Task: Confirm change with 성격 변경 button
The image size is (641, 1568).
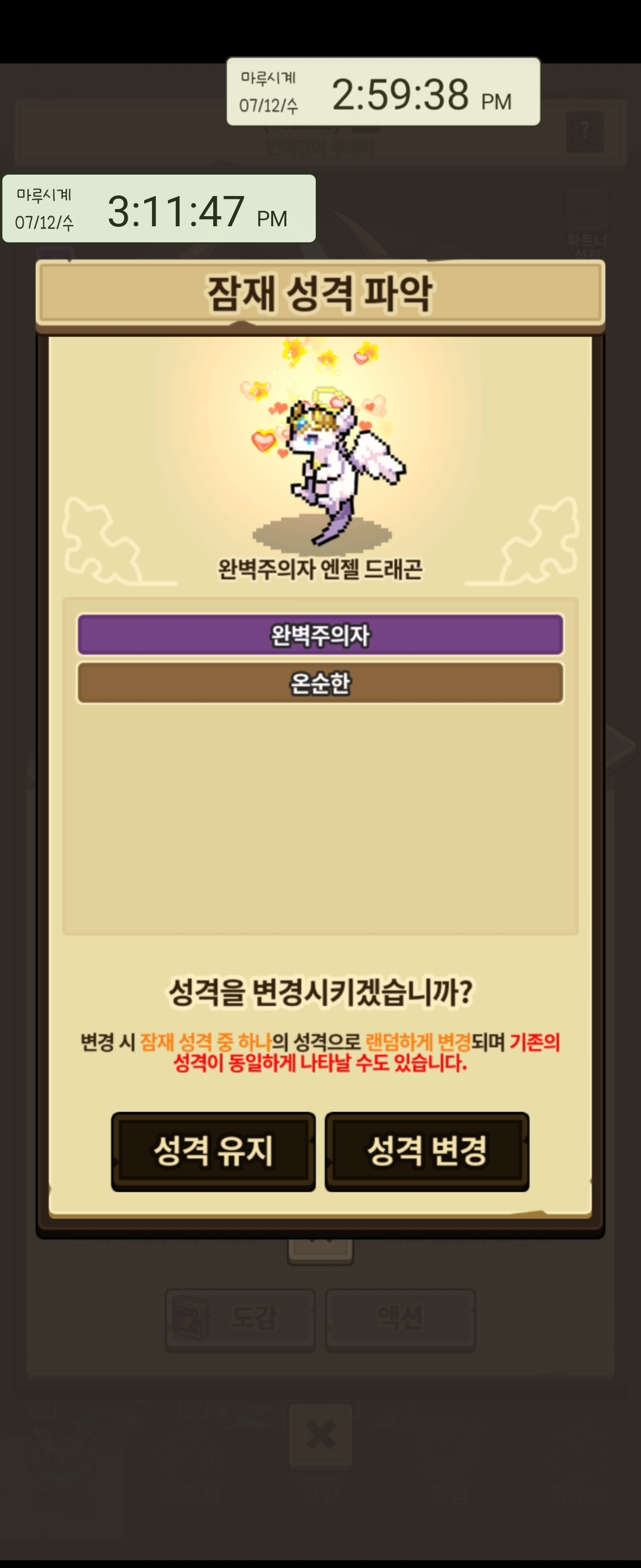Action: [x=427, y=1151]
